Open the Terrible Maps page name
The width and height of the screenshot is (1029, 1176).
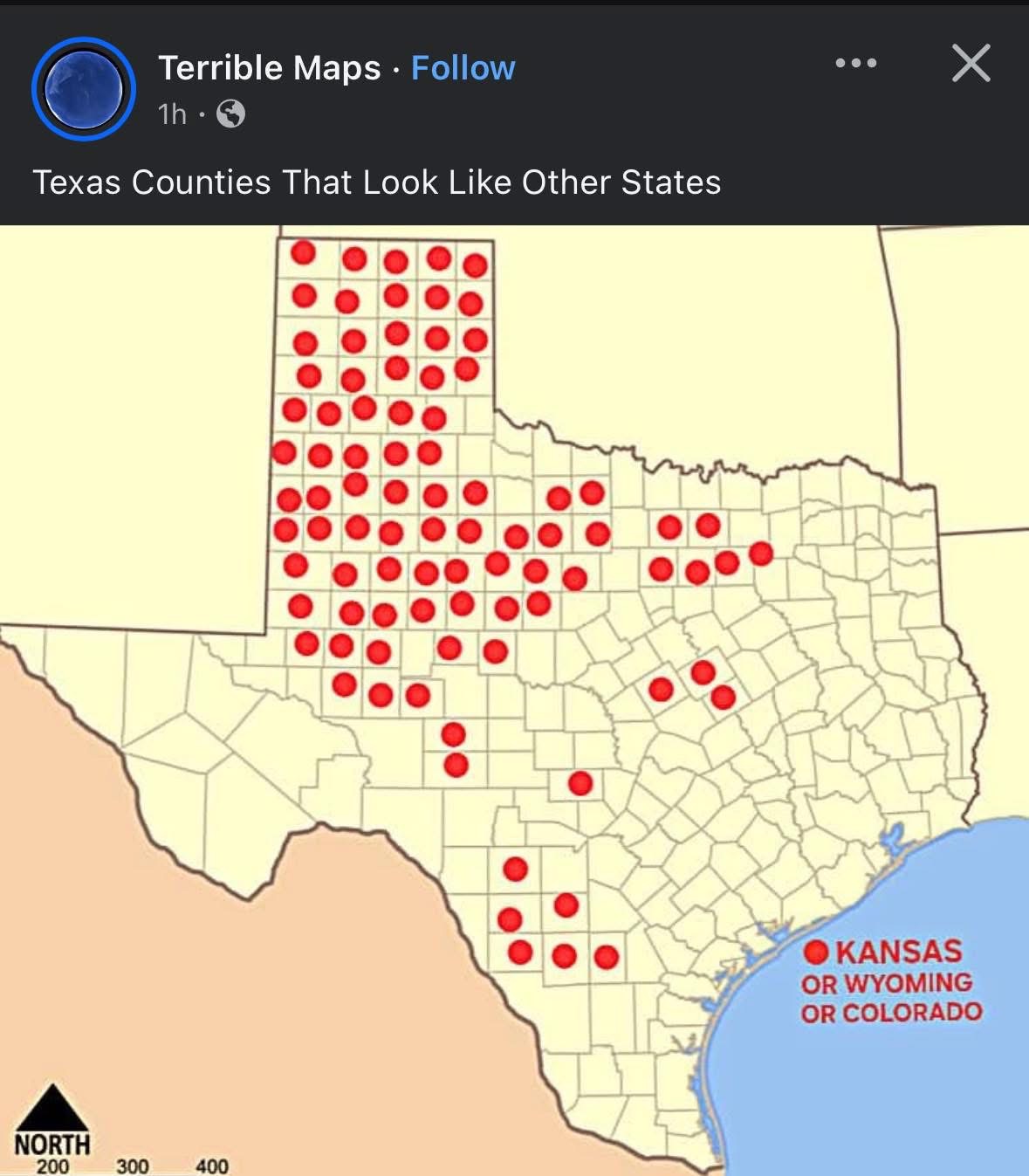pyautogui.click(x=269, y=68)
